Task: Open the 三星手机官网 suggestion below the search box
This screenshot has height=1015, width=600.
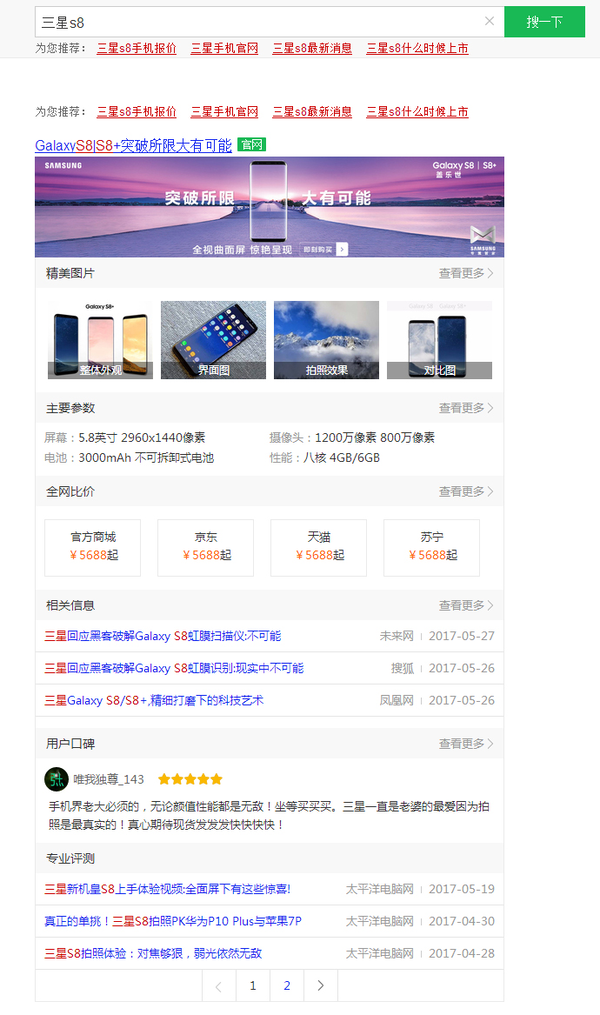Action: click(224, 48)
